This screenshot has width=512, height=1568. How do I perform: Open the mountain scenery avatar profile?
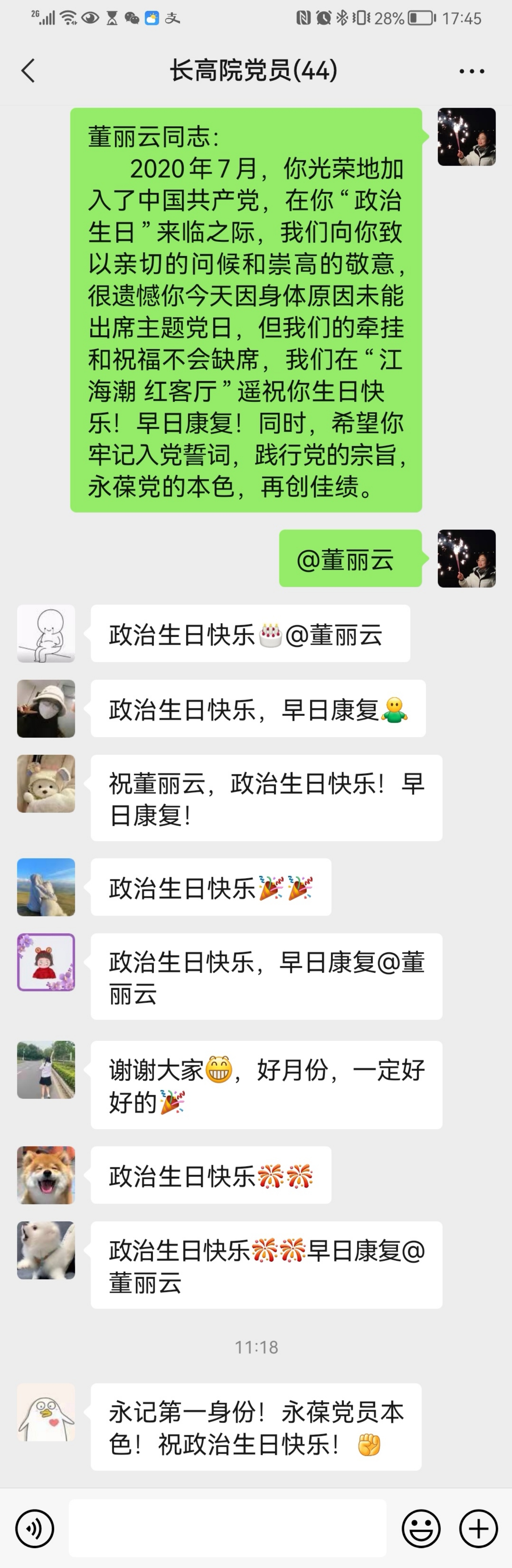pos(46,887)
